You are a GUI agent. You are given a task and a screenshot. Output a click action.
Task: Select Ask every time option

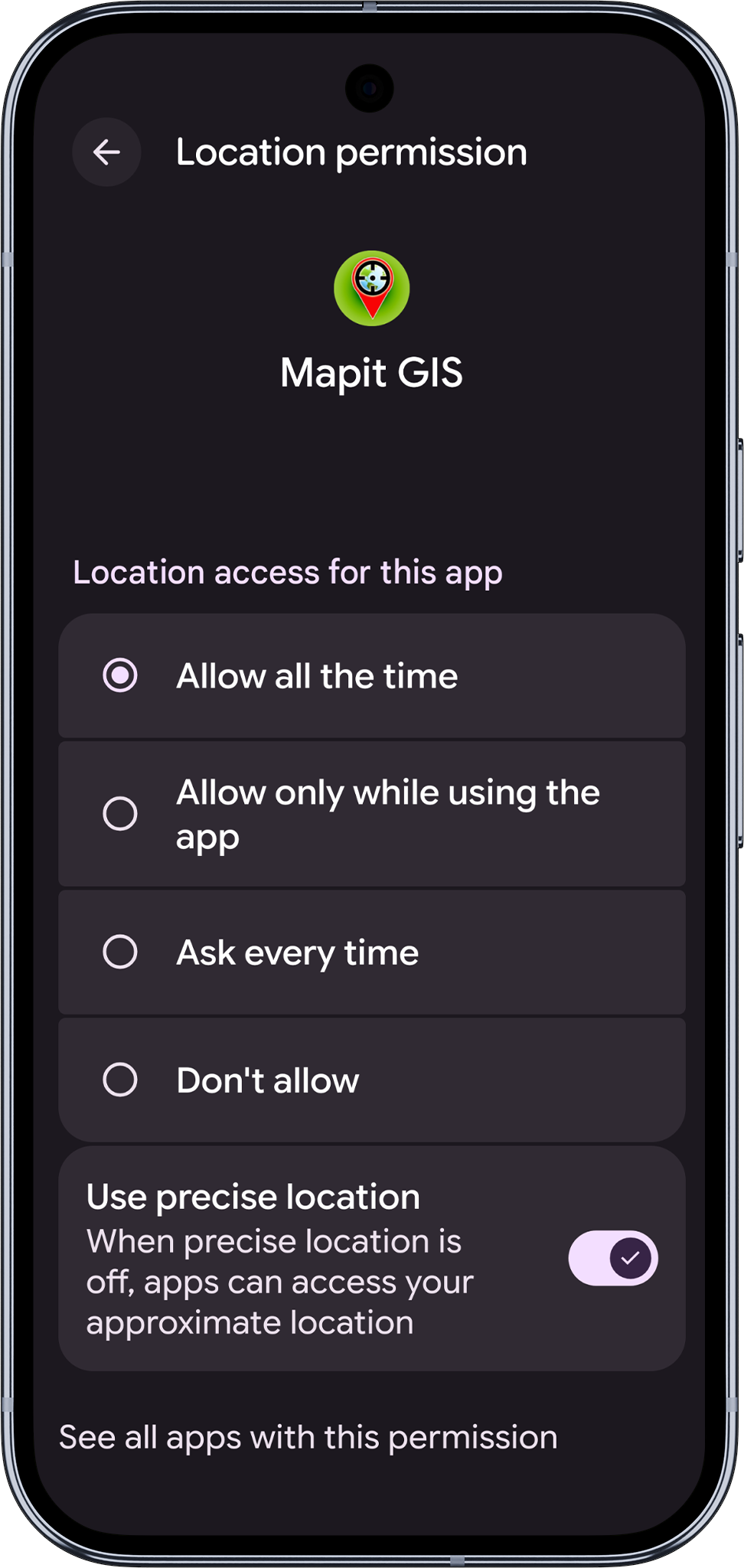click(x=120, y=952)
